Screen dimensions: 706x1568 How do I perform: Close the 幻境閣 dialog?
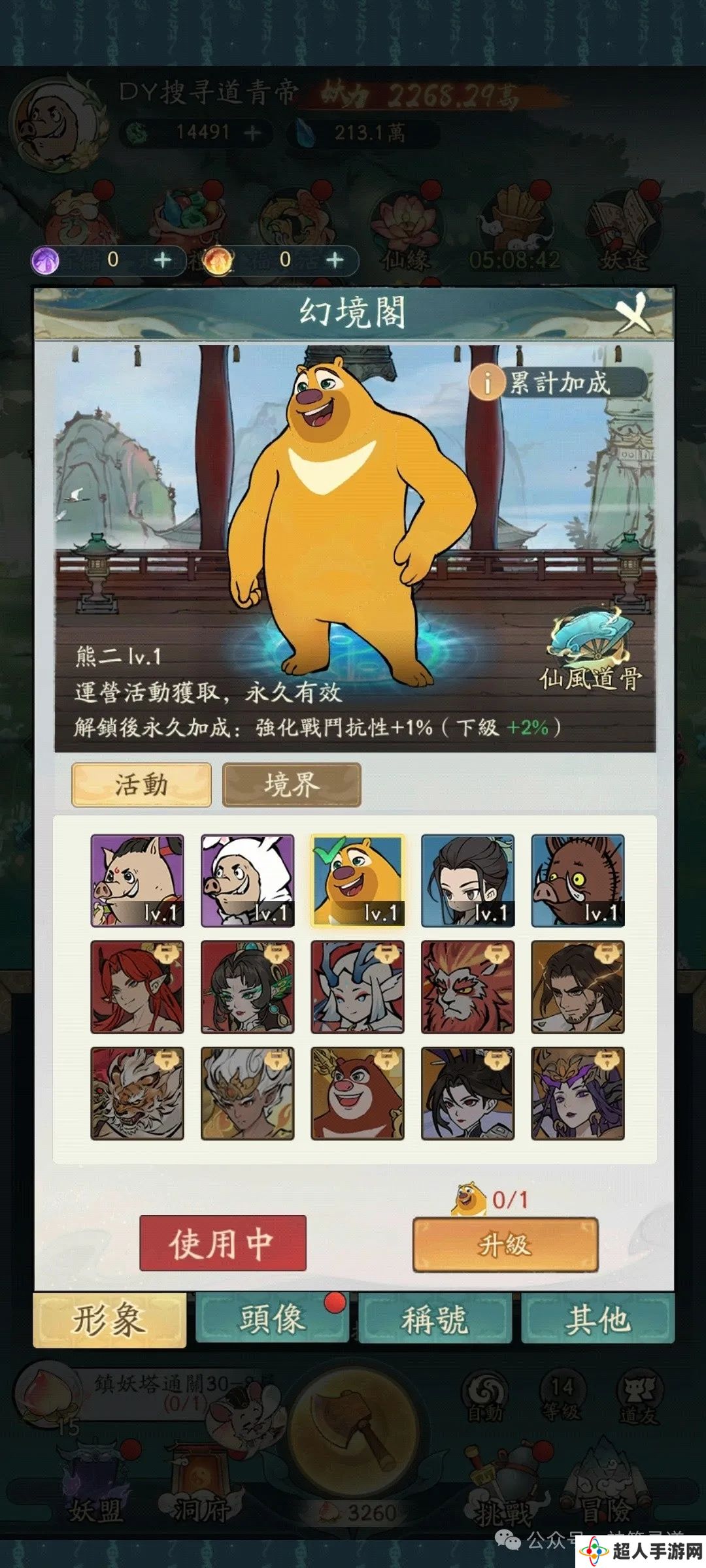pyautogui.click(x=633, y=315)
